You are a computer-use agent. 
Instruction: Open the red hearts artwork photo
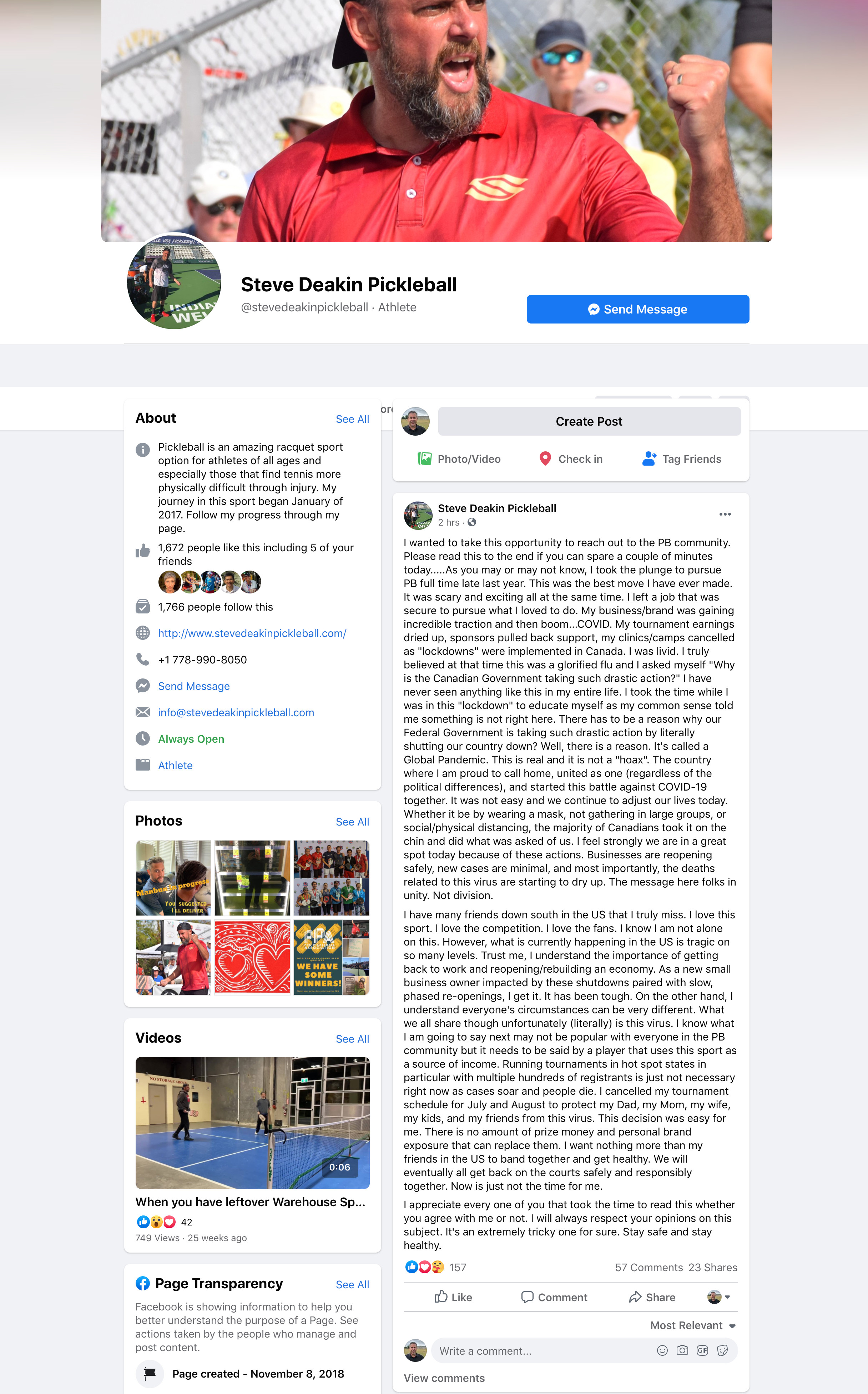(252, 956)
